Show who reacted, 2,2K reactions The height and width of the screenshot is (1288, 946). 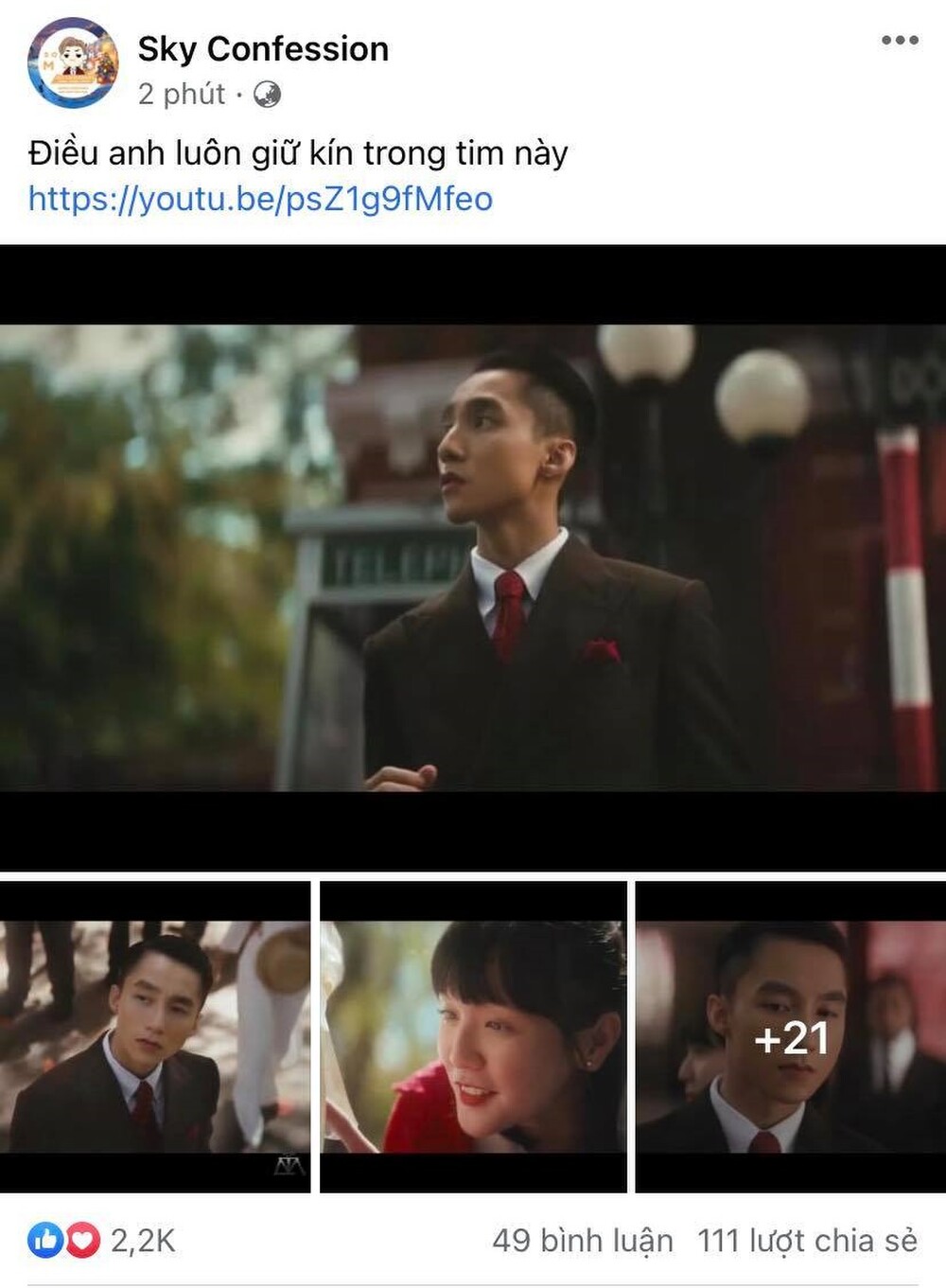click(x=102, y=1240)
